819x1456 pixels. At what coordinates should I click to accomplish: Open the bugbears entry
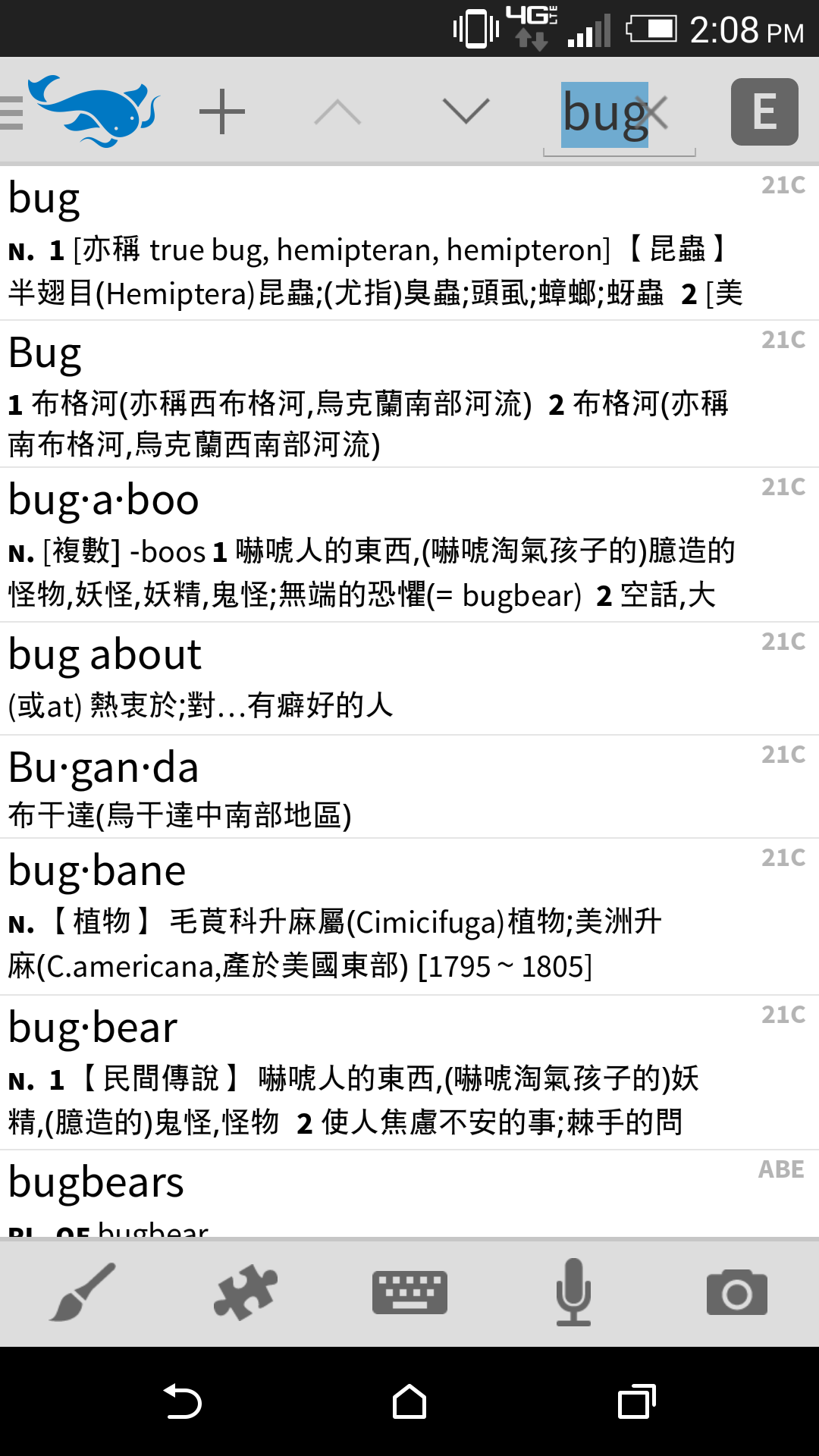click(x=409, y=1194)
